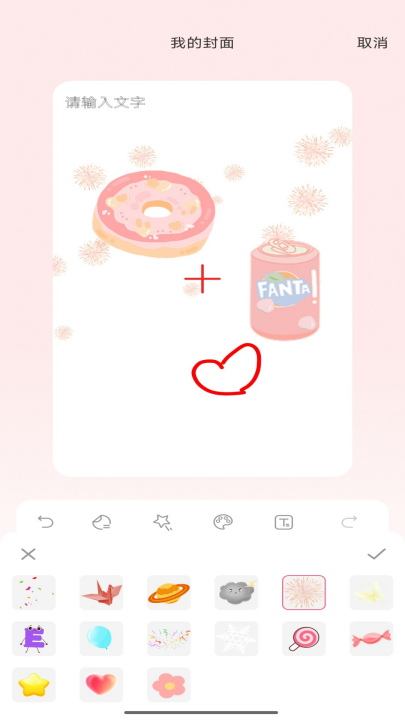Select the fireworks sticker
The width and height of the screenshot is (405, 720).
point(304,592)
